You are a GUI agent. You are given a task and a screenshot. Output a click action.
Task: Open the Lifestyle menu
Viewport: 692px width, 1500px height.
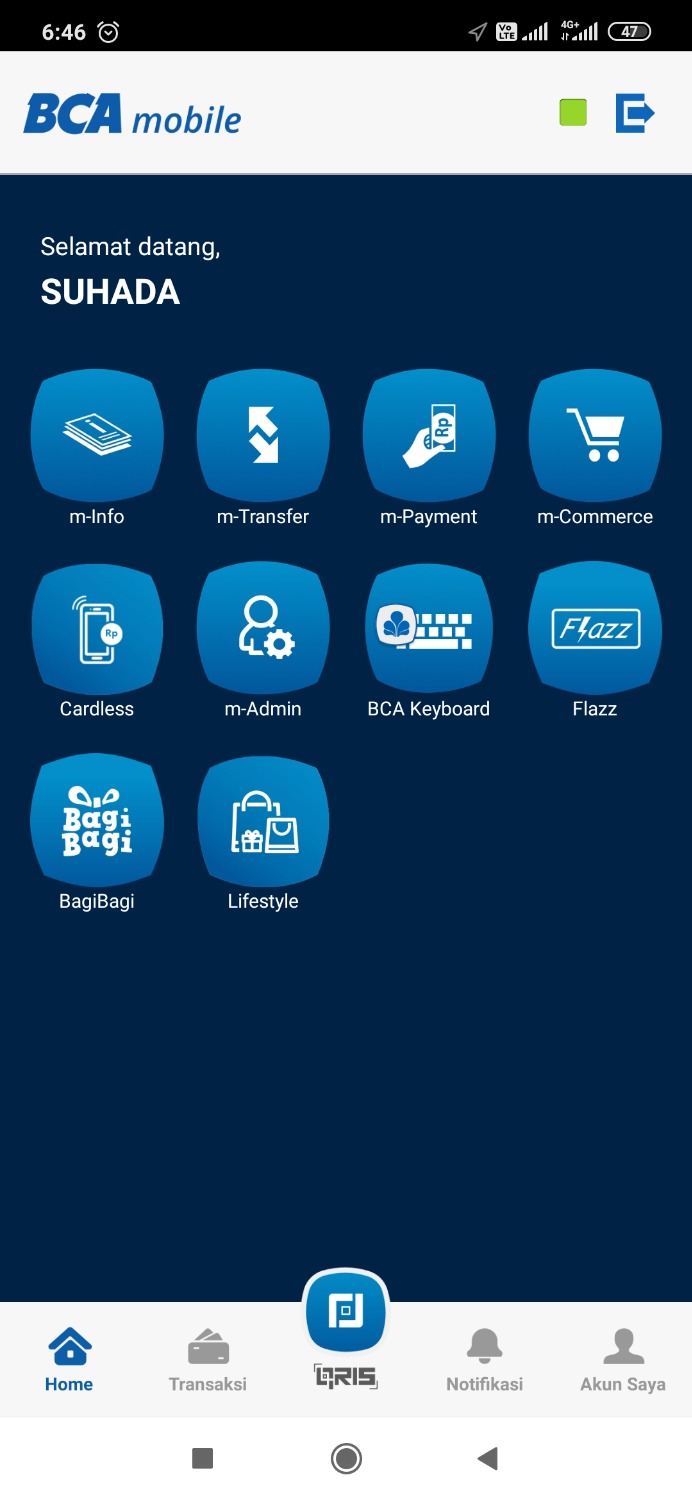coord(263,821)
